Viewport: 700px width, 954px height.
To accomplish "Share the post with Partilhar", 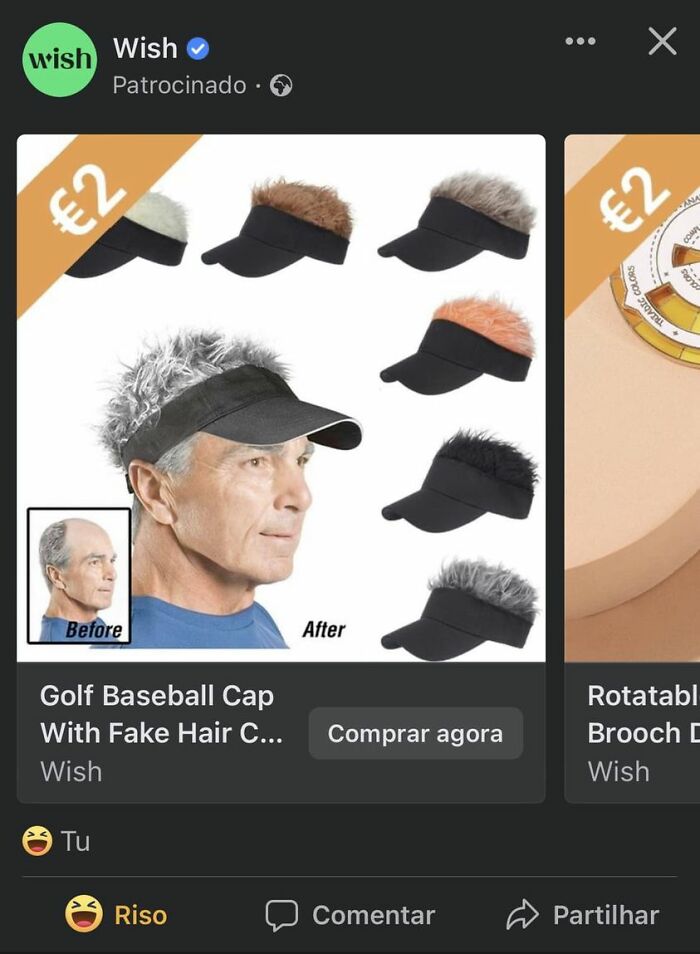I will [x=583, y=915].
